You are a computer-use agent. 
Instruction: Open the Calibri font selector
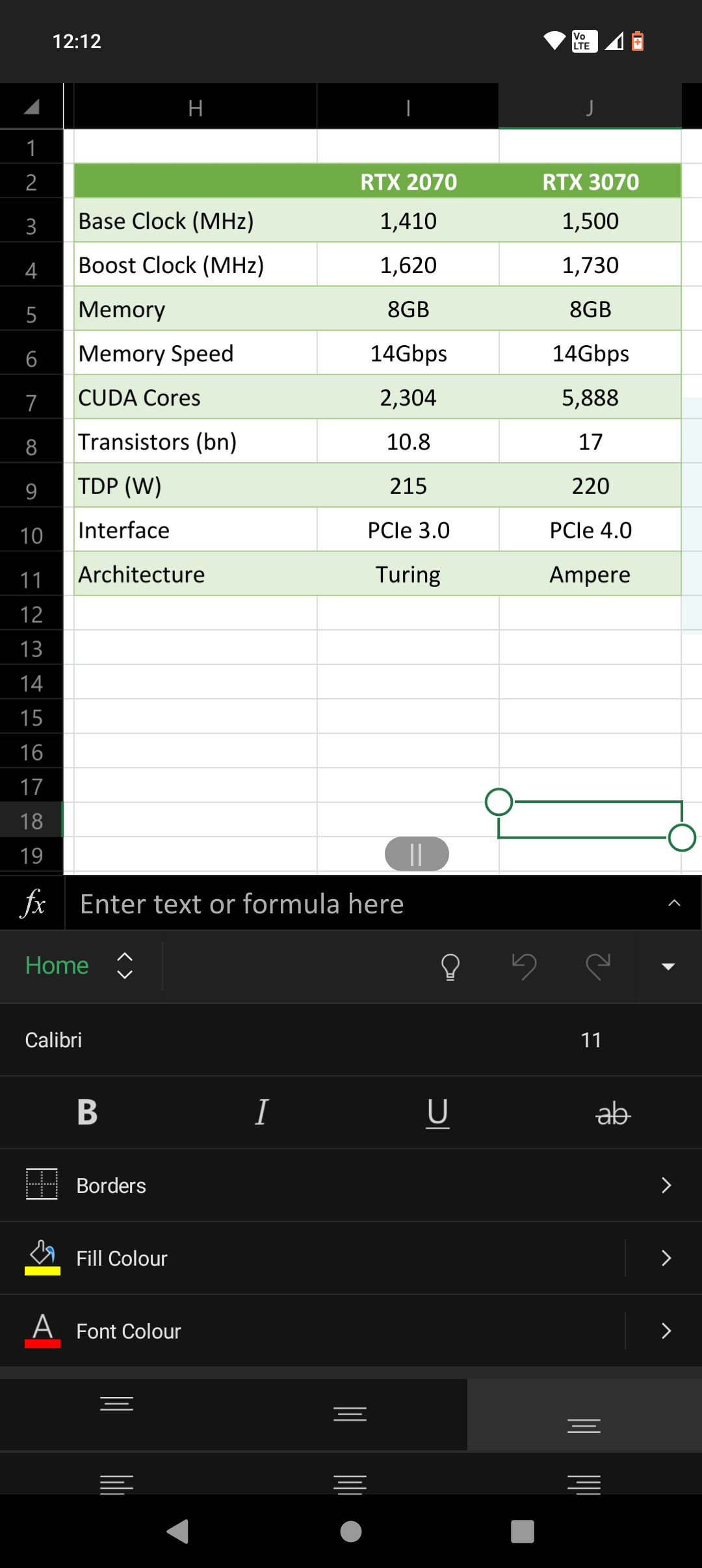(54, 1039)
